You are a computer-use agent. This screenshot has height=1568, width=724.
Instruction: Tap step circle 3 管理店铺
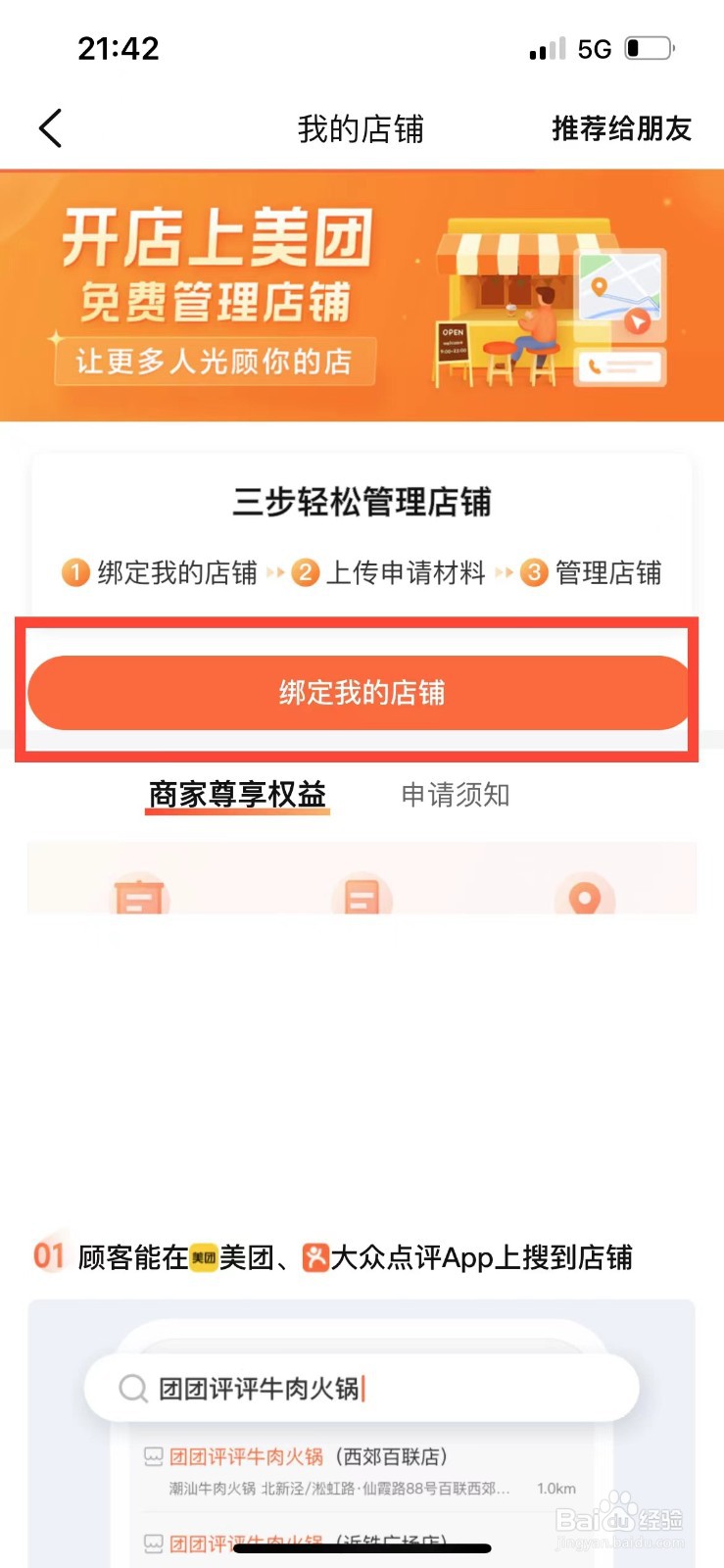click(x=535, y=573)
